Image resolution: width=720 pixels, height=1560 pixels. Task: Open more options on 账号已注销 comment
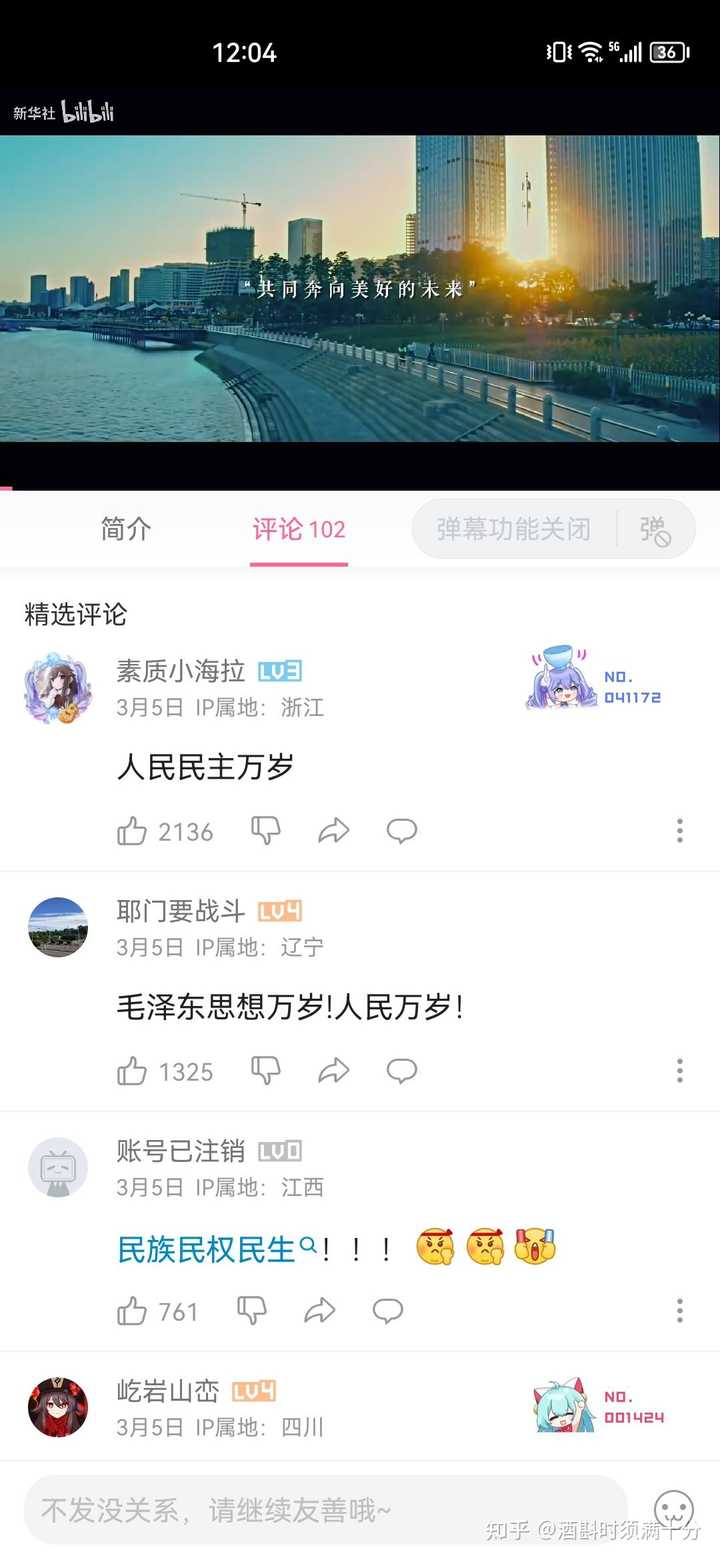pyautogui.click(x=679, y=1310)
